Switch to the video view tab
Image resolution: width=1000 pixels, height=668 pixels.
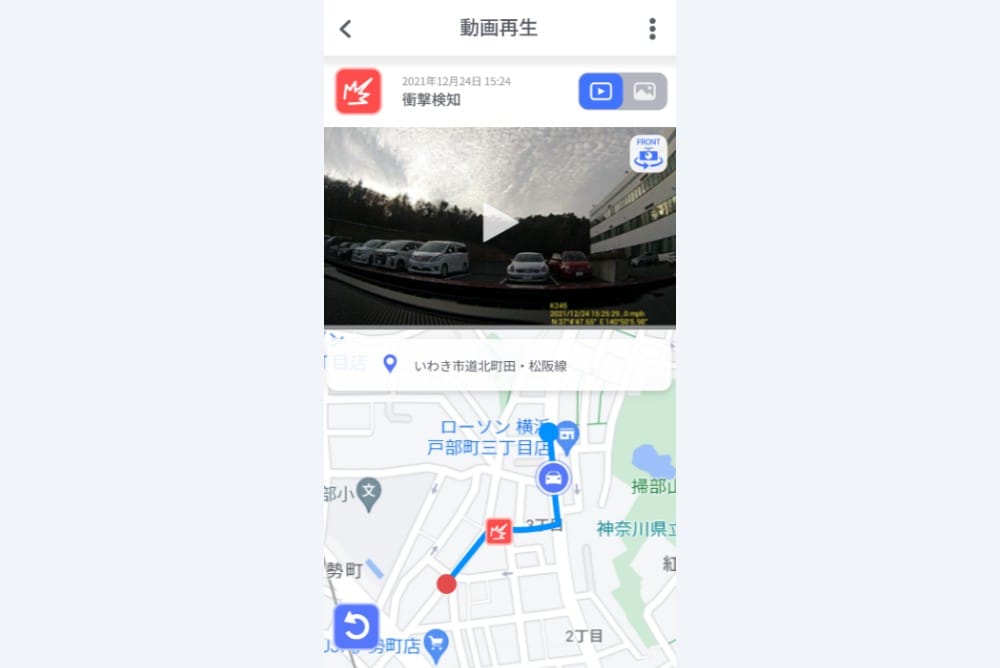(x=601, y=91)
